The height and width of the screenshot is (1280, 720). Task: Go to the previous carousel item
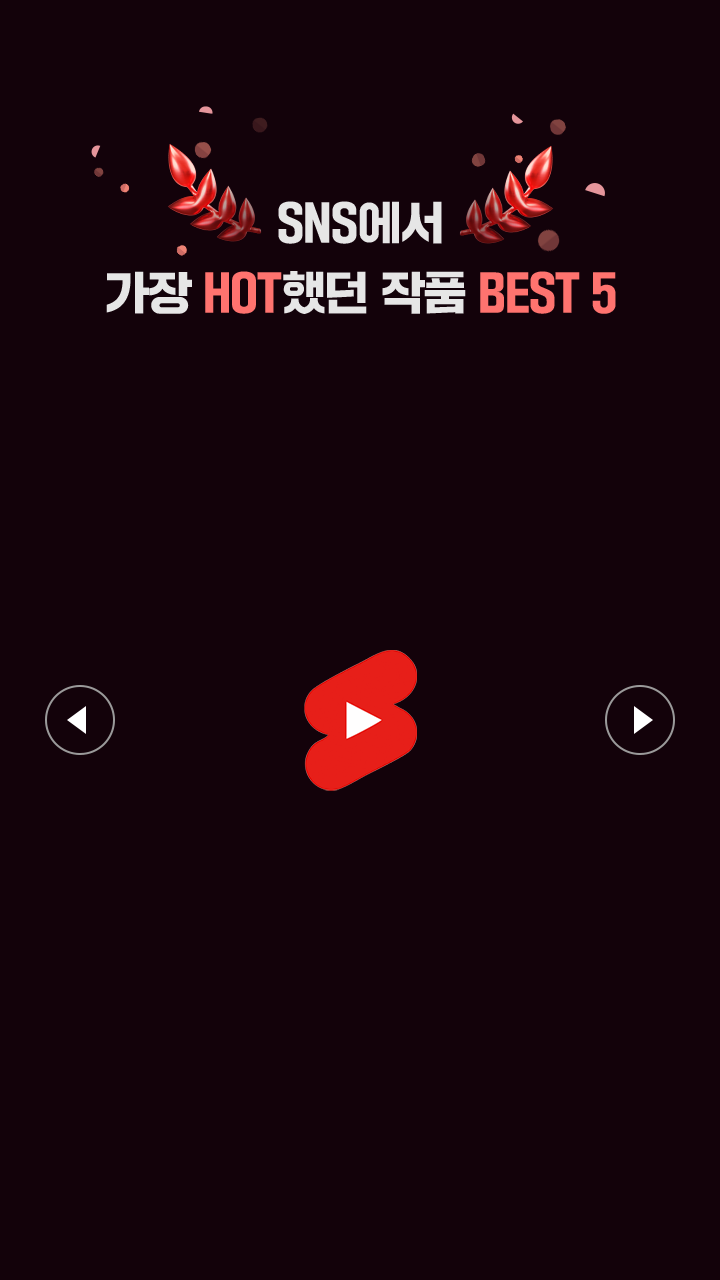click(x=80, y=720)
